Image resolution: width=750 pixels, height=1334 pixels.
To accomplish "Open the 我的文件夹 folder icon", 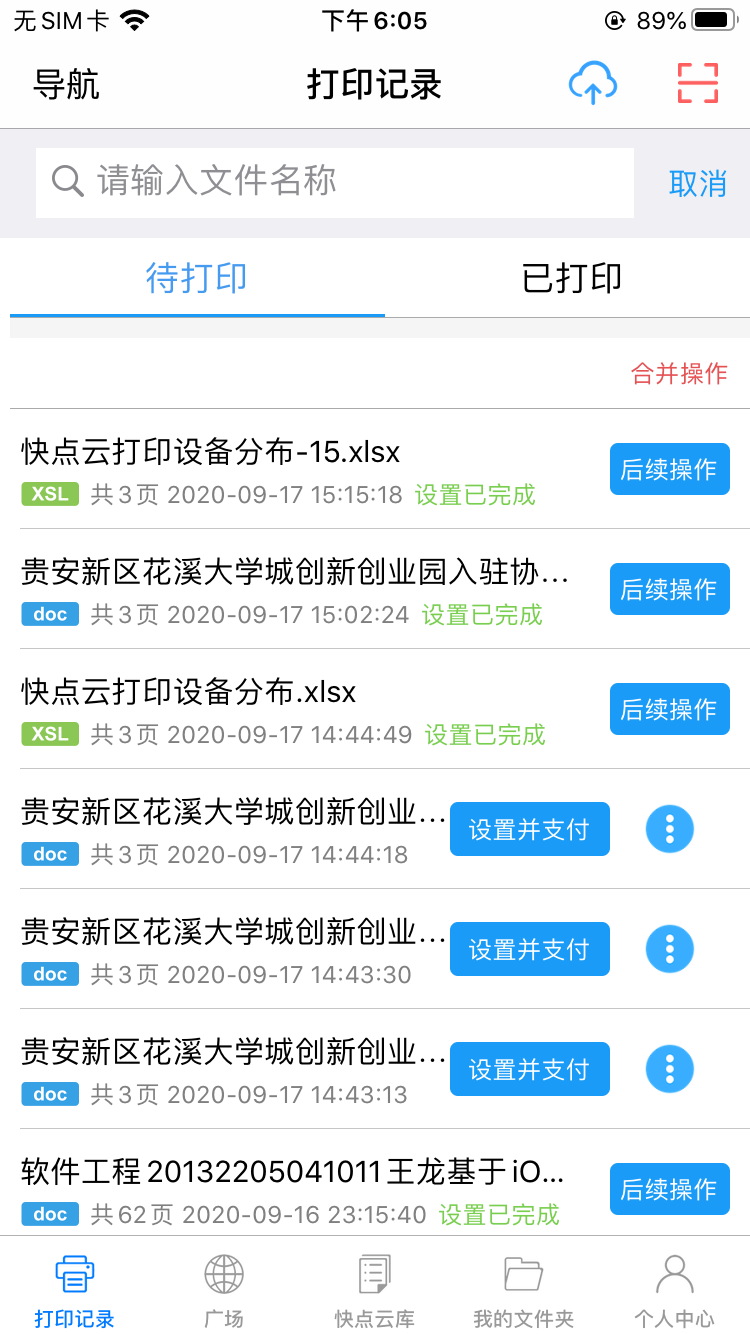I will point(524,1275).
